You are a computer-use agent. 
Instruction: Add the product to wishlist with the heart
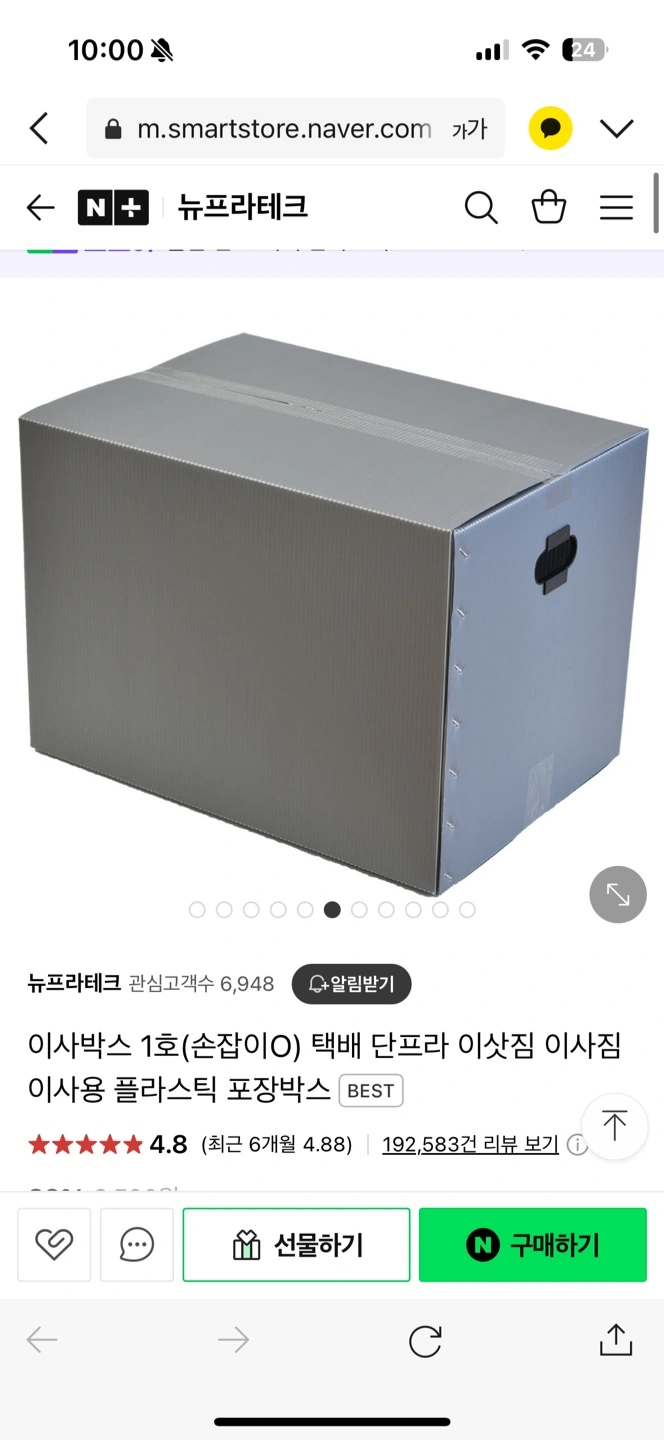pyautogui.click(x=54, y=1245)
